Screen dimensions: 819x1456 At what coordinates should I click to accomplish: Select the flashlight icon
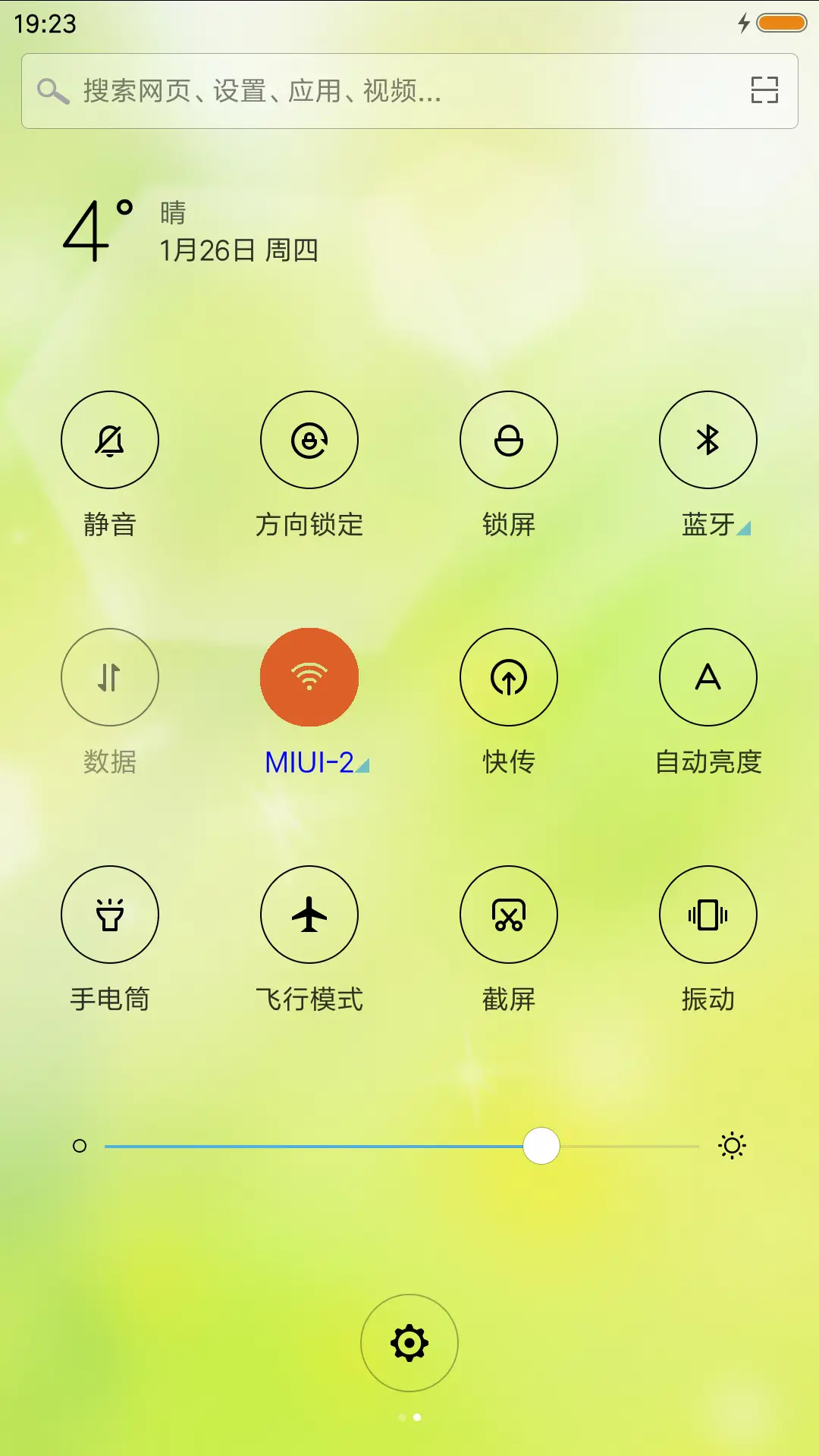tap(110, 915)
